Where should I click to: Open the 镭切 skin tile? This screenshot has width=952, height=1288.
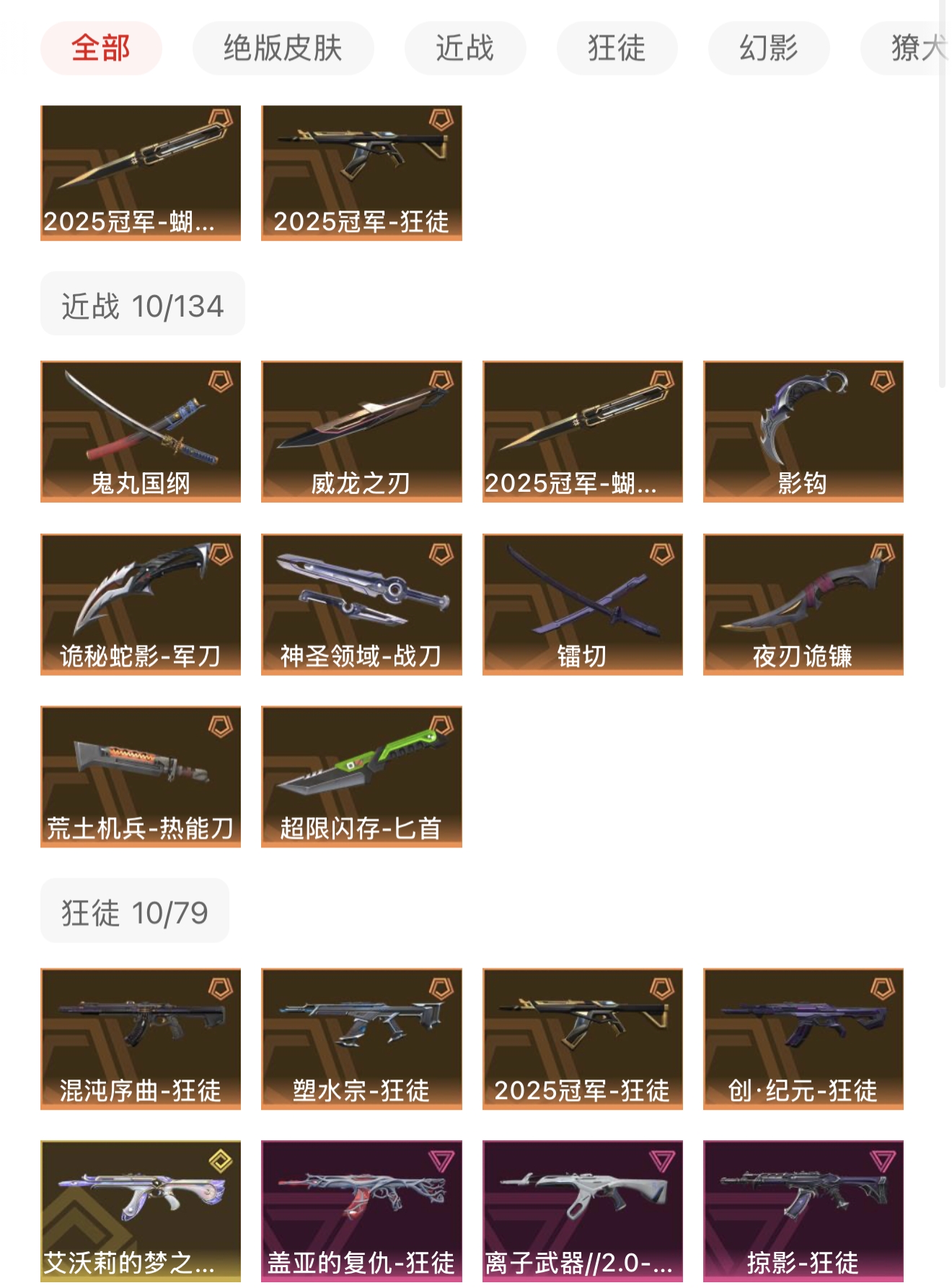[x=582, y=604]
